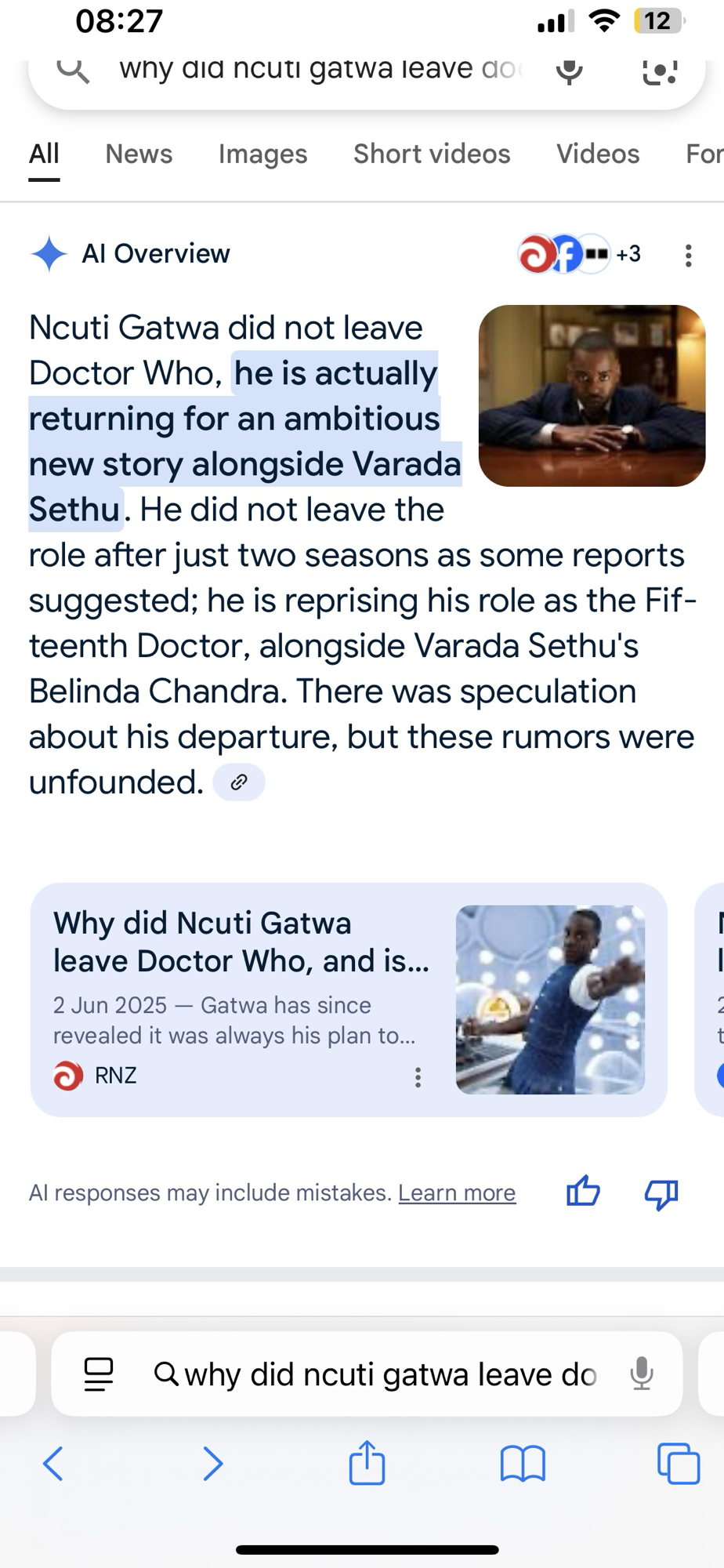Switch to the News tab

coord(139,154)
